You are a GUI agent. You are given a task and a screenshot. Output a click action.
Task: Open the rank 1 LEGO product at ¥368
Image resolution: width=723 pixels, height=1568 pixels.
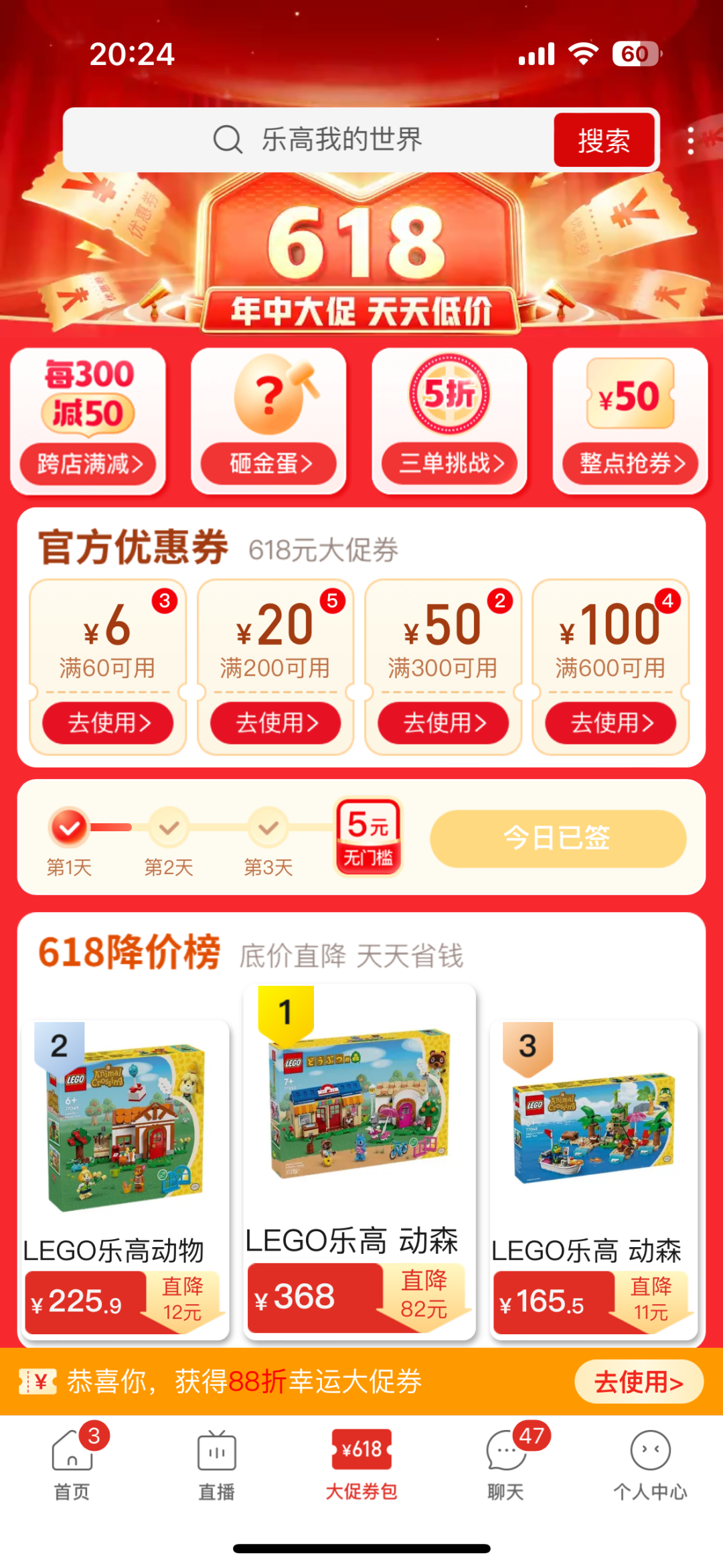tap(359, 1159)
